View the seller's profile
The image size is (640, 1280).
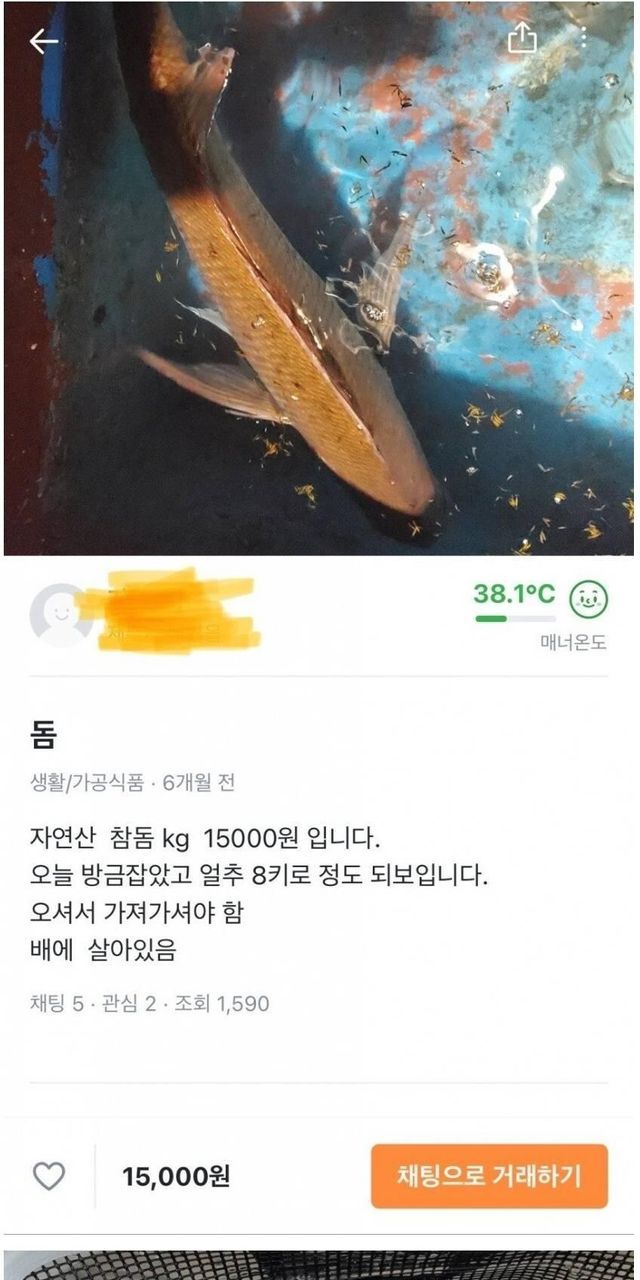tap(62, 613)
